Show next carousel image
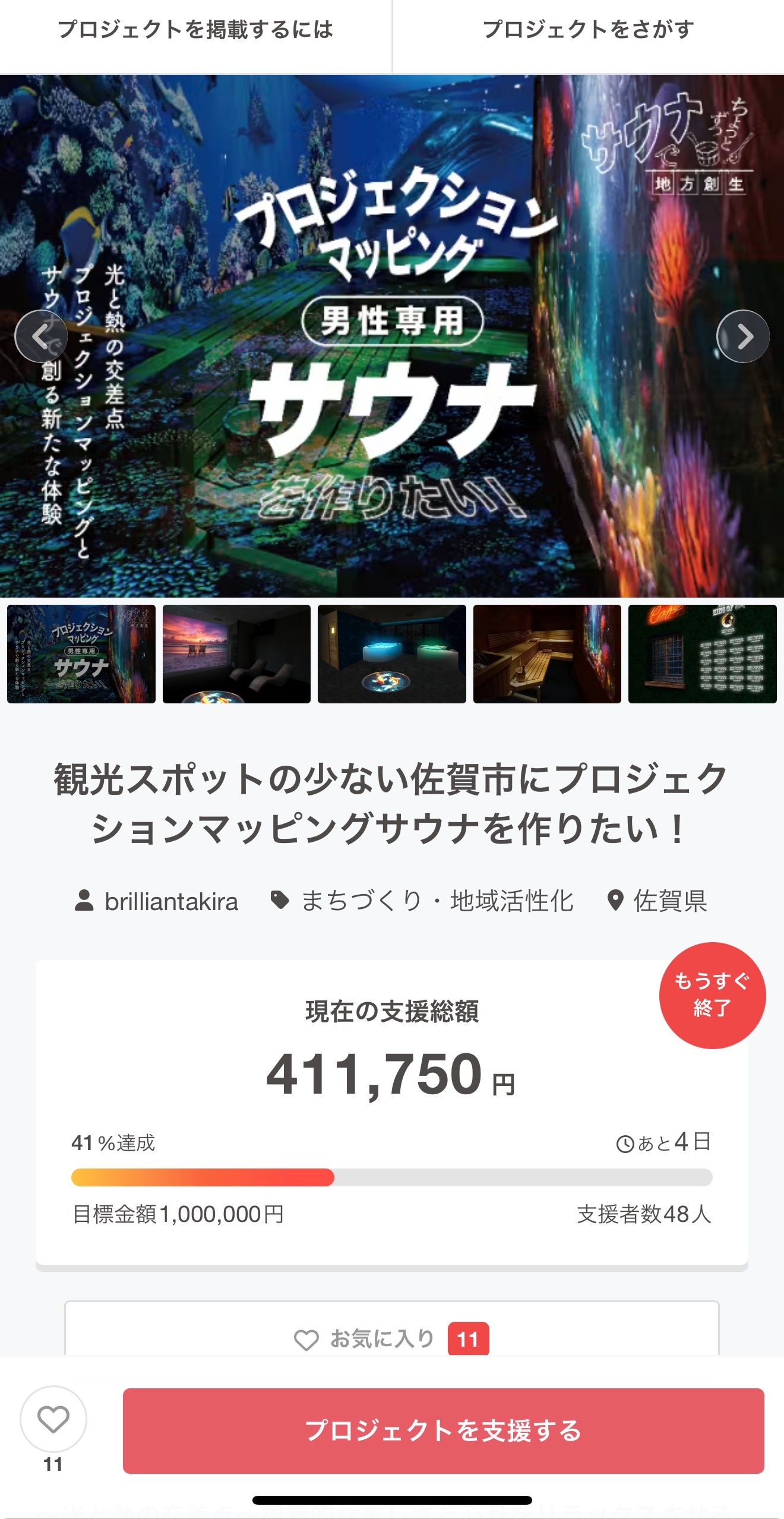This screenshot has width=784, height=1519. click(742, 336)
